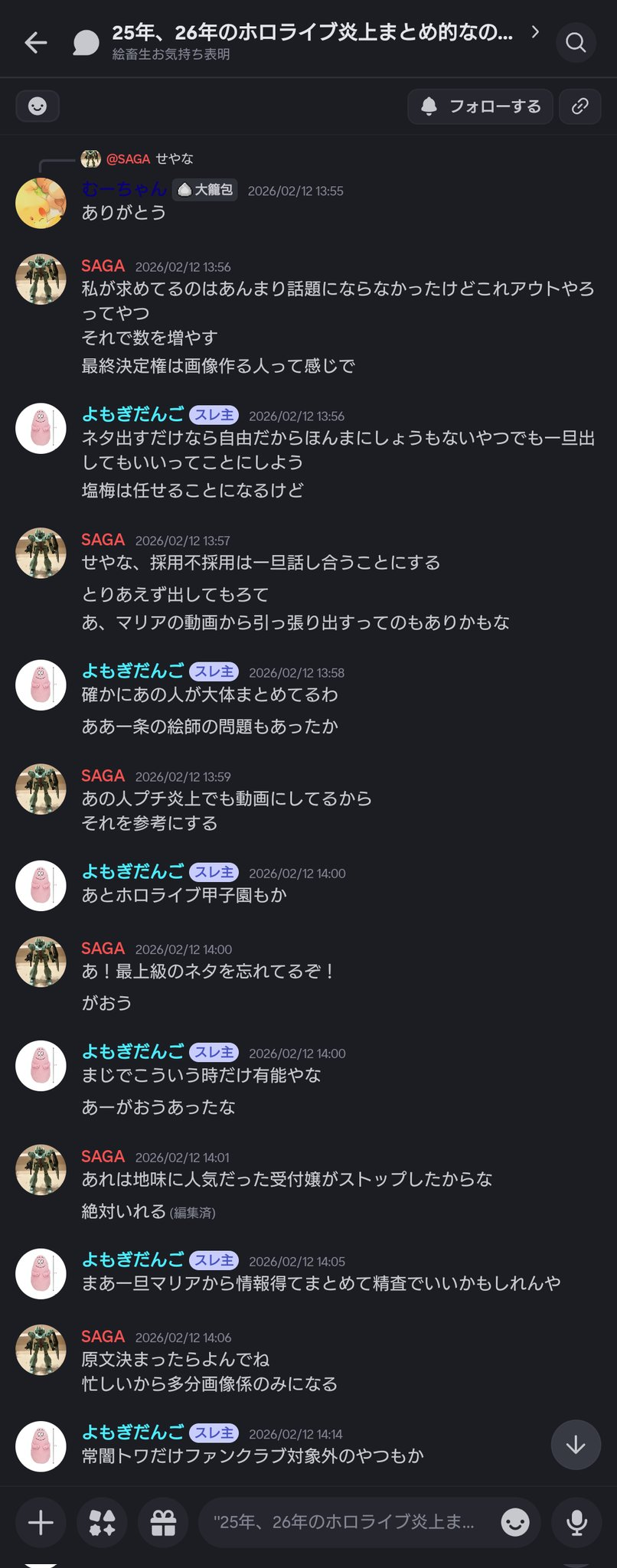Screen dimensions: 617x1568
Task: Copy the thread link
Action: pyautogui.click(x=580, y=106)
